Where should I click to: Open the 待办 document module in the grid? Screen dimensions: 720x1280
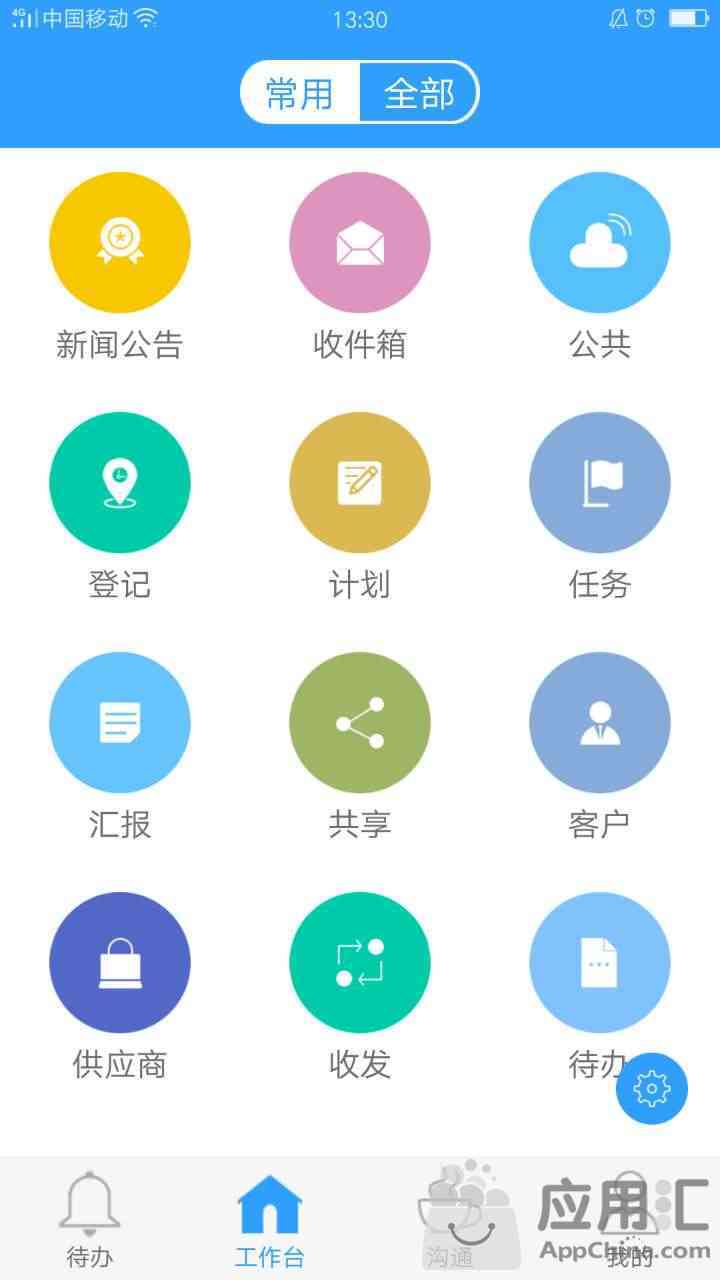coord(600,963)
